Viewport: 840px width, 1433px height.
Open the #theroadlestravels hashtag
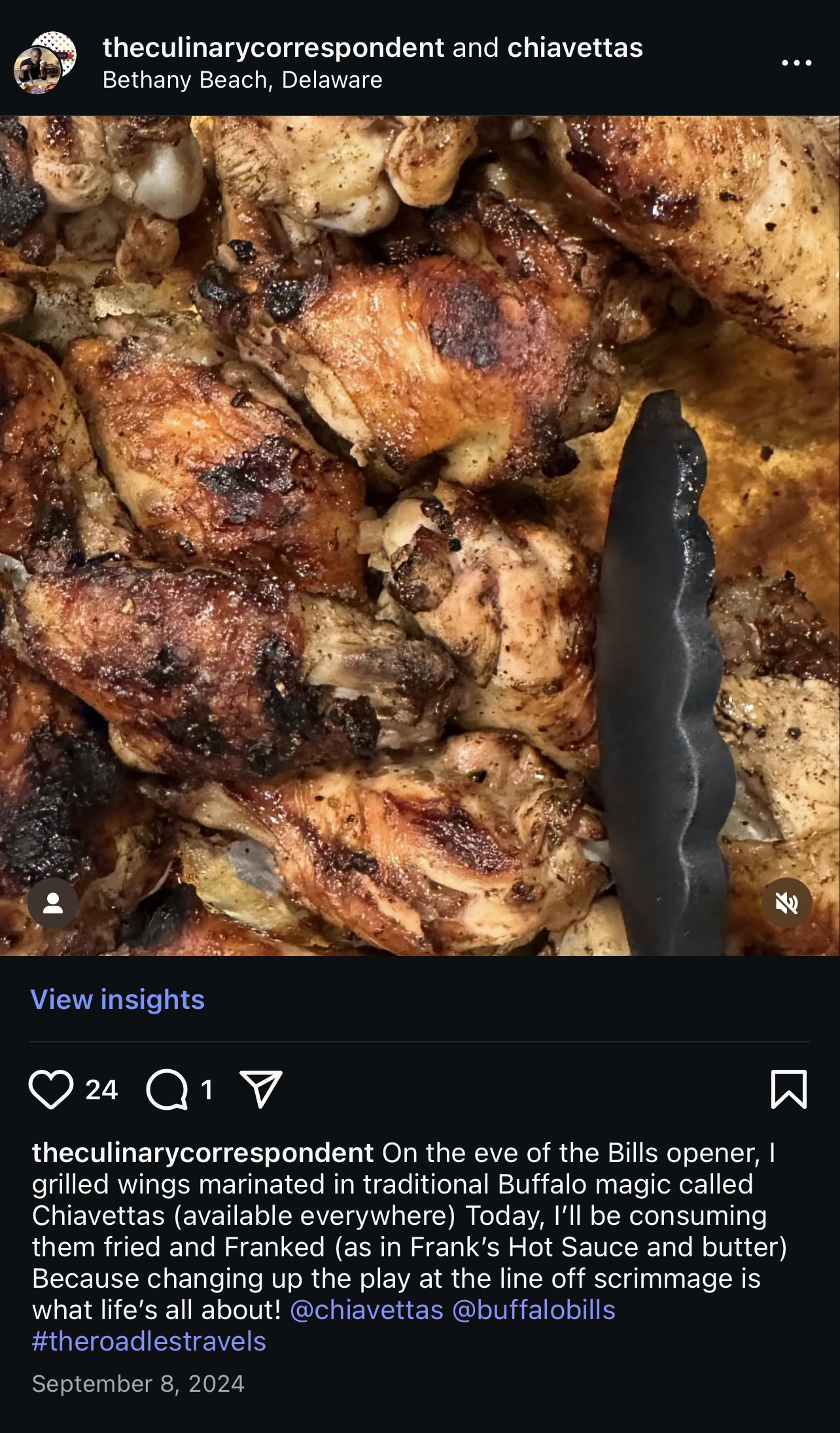[x=149, y=1341]
